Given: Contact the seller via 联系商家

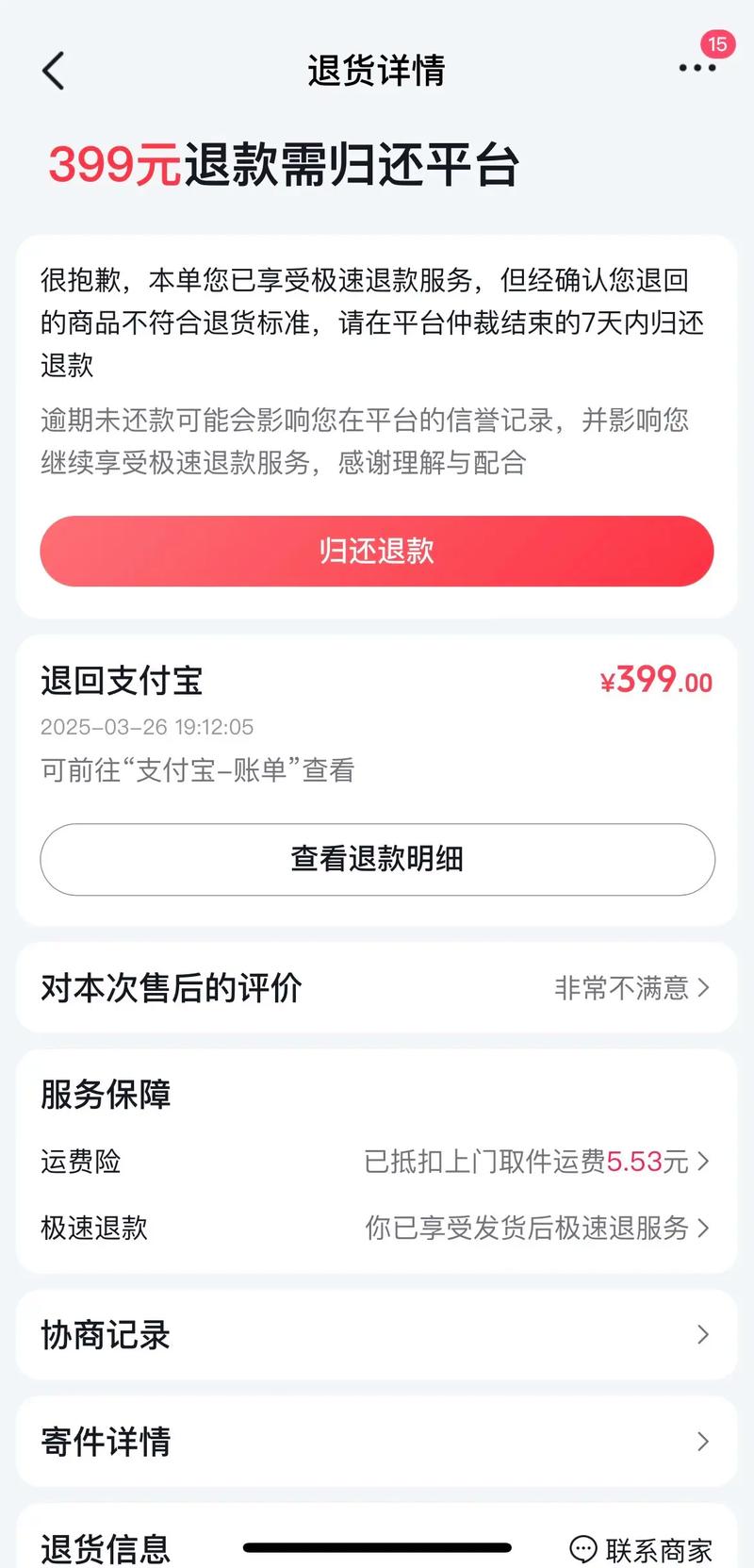Looking at the screenshot, I should point(642,1549).
